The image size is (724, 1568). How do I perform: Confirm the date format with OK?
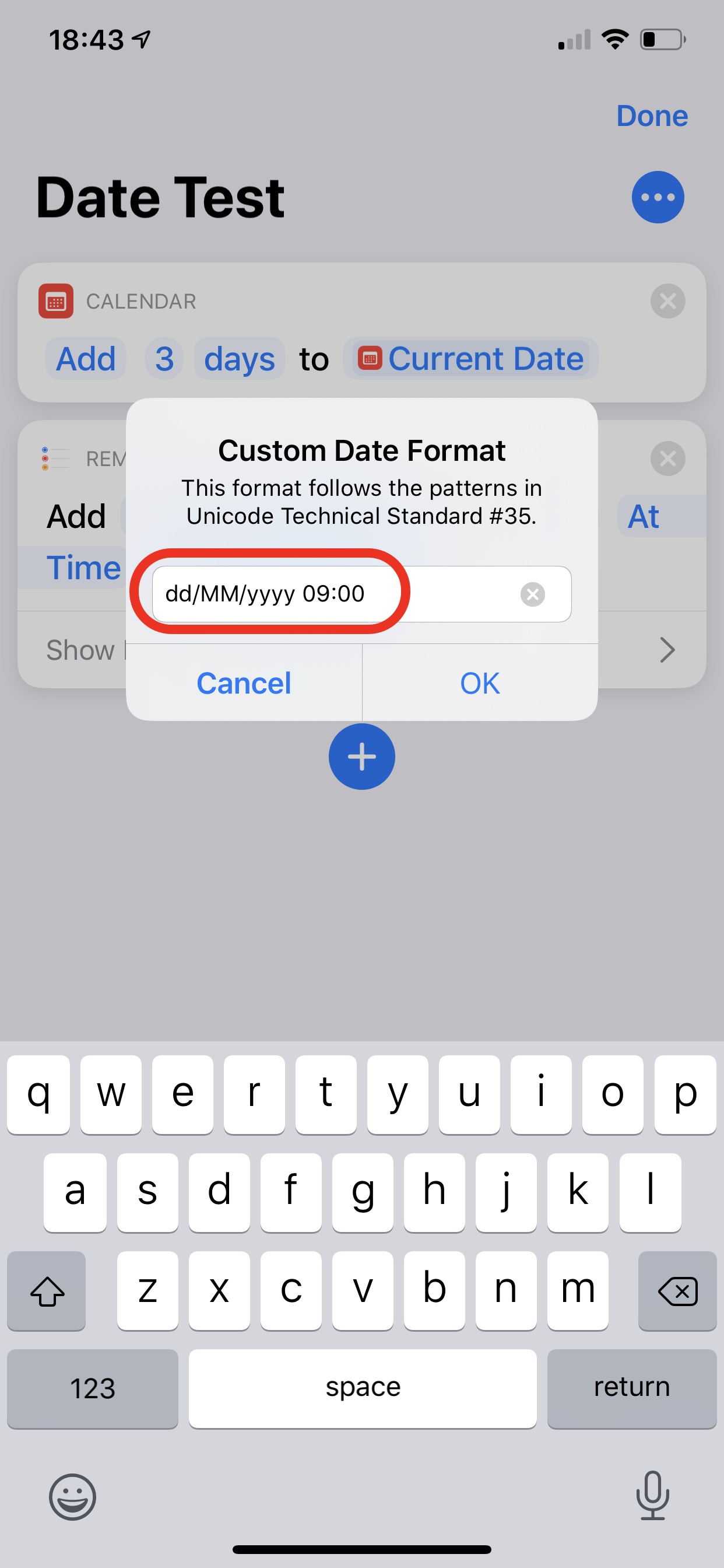480,682
